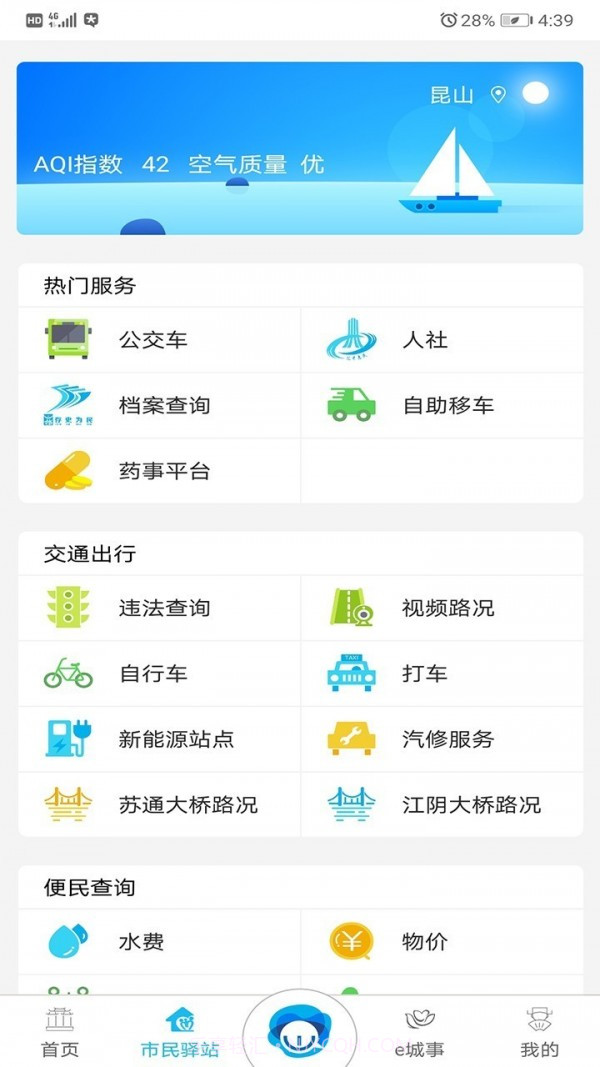Go to the 药事平台 service
Screen dimensions: 600x1067
pos(164,471)
